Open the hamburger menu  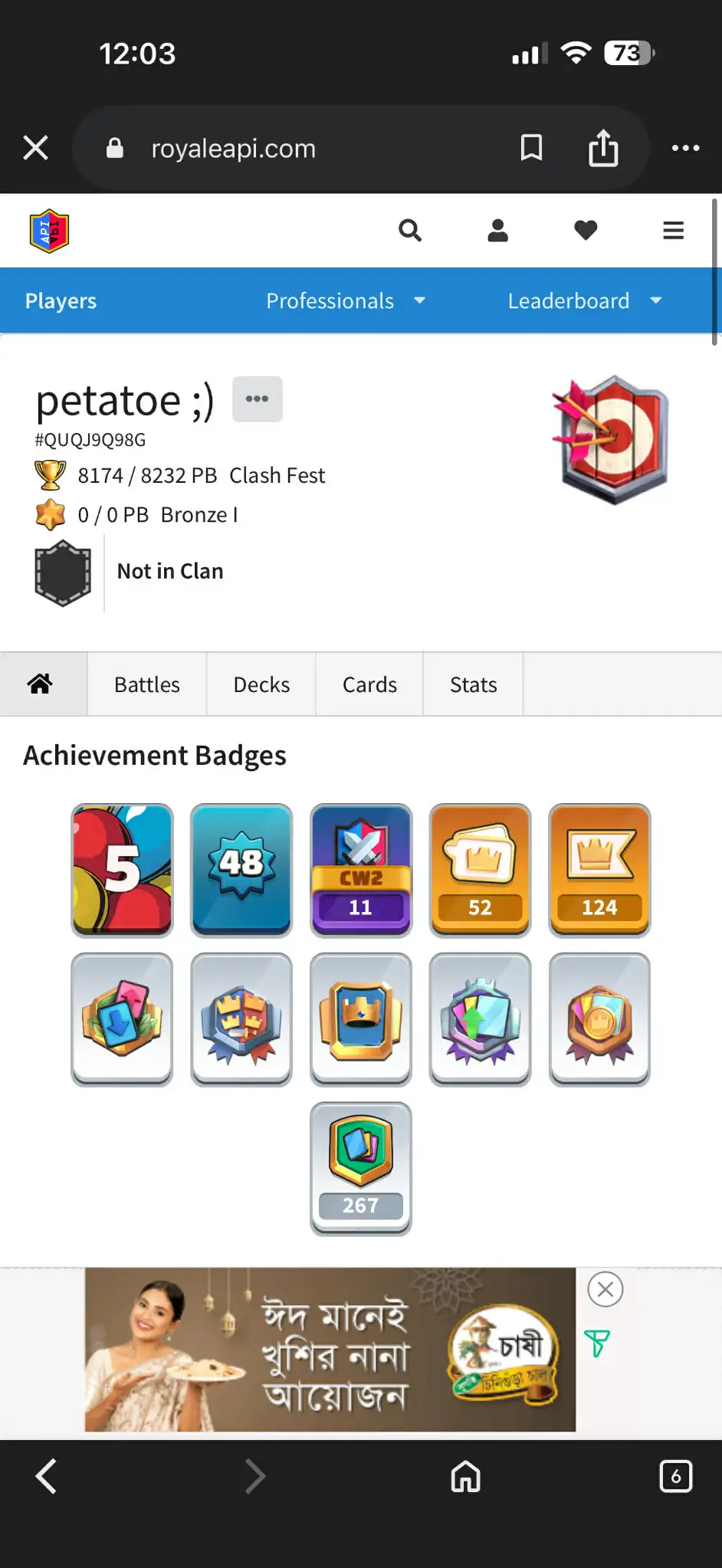click(673, 231)
